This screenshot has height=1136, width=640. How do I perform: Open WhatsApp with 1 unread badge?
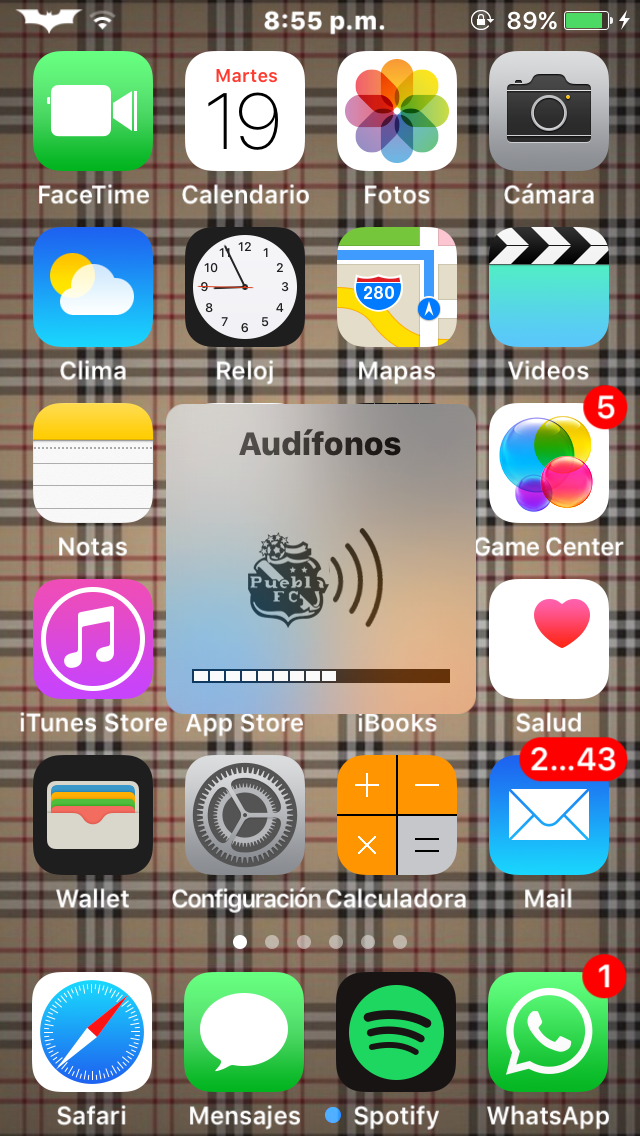coord(548,1032)
